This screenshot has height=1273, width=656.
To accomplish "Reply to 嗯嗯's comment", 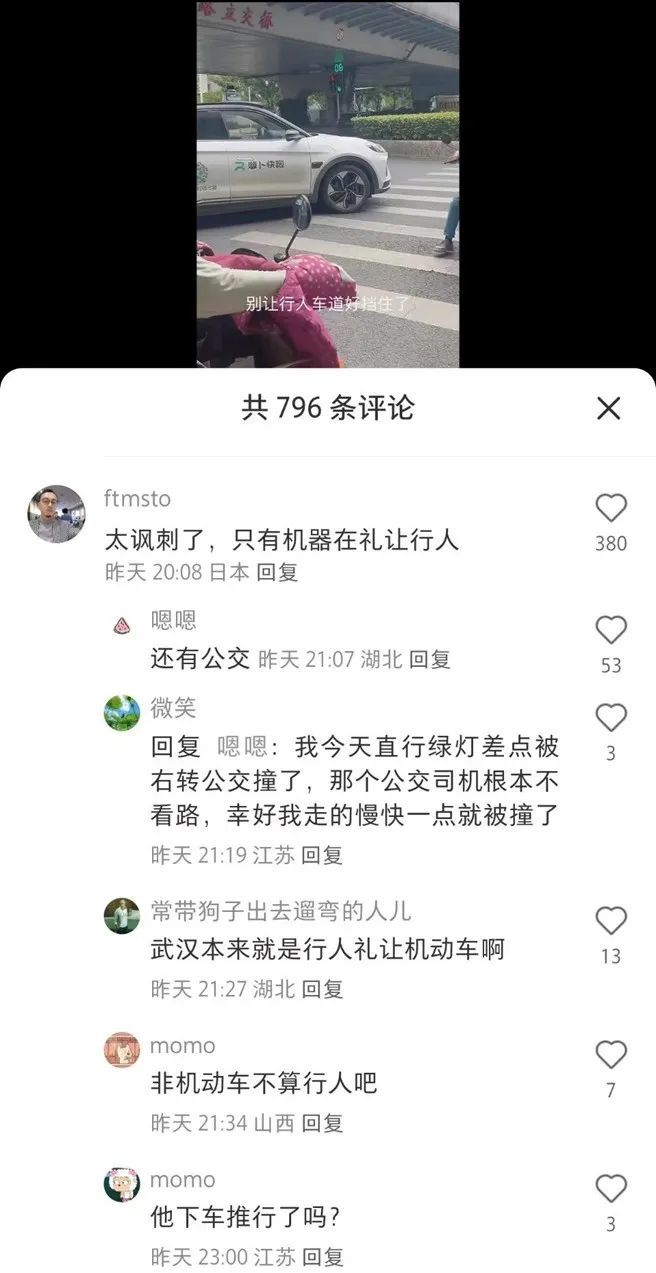I will tap(430, 659).
